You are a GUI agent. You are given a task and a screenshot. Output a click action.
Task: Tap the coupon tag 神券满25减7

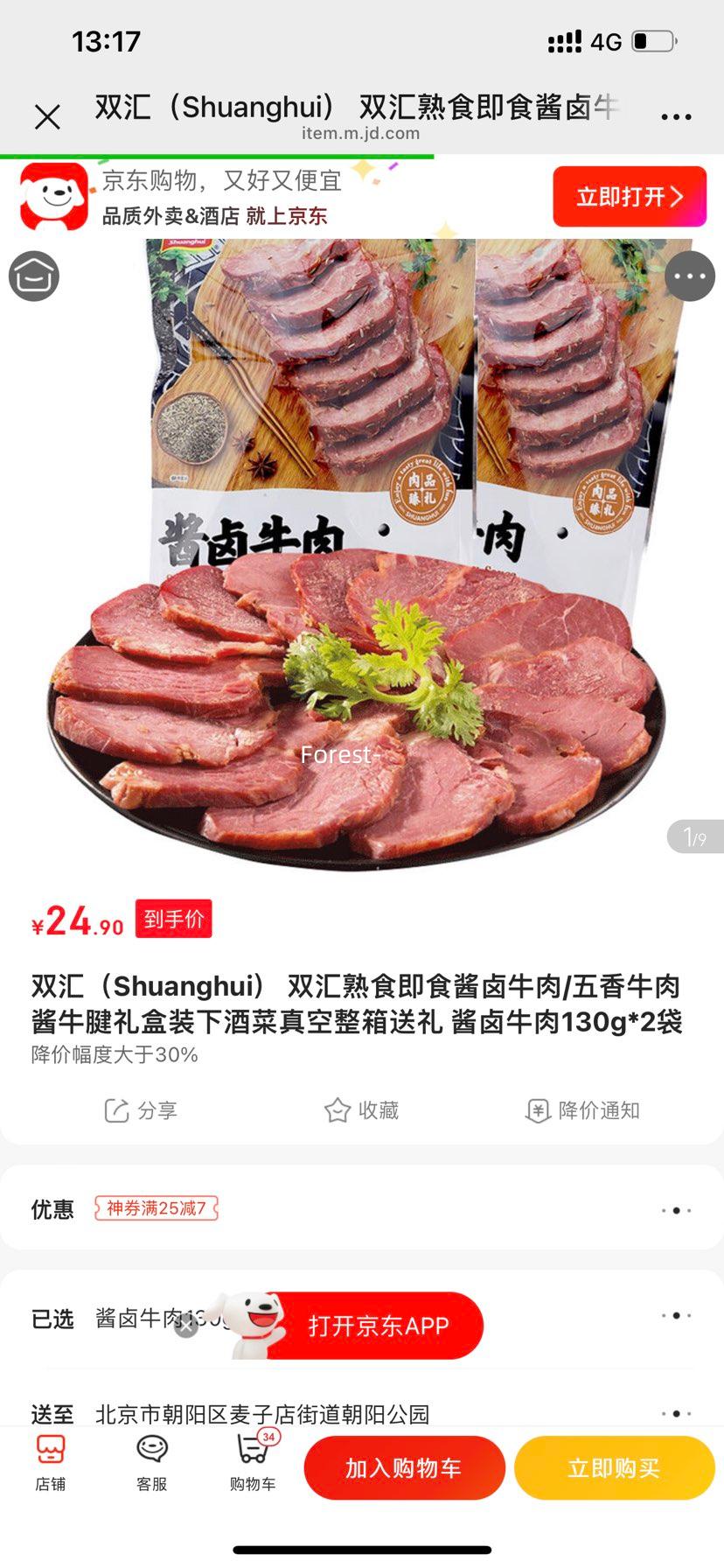[157, 1209]
